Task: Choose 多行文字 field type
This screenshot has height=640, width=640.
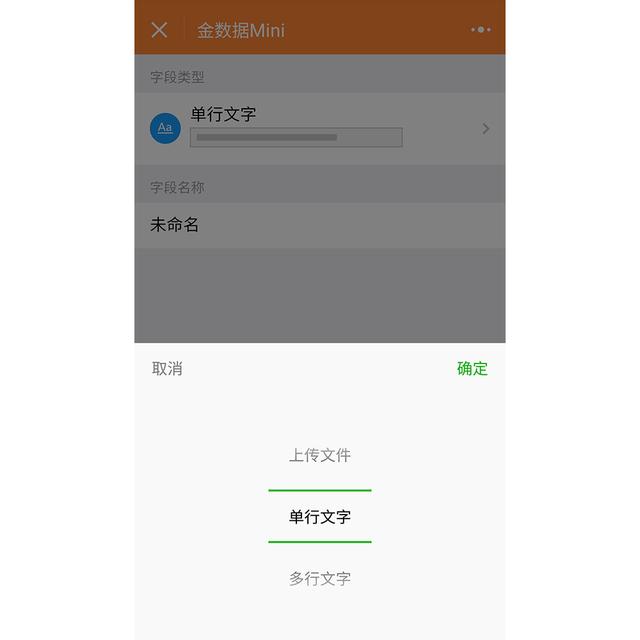Action: coord(320,578)
